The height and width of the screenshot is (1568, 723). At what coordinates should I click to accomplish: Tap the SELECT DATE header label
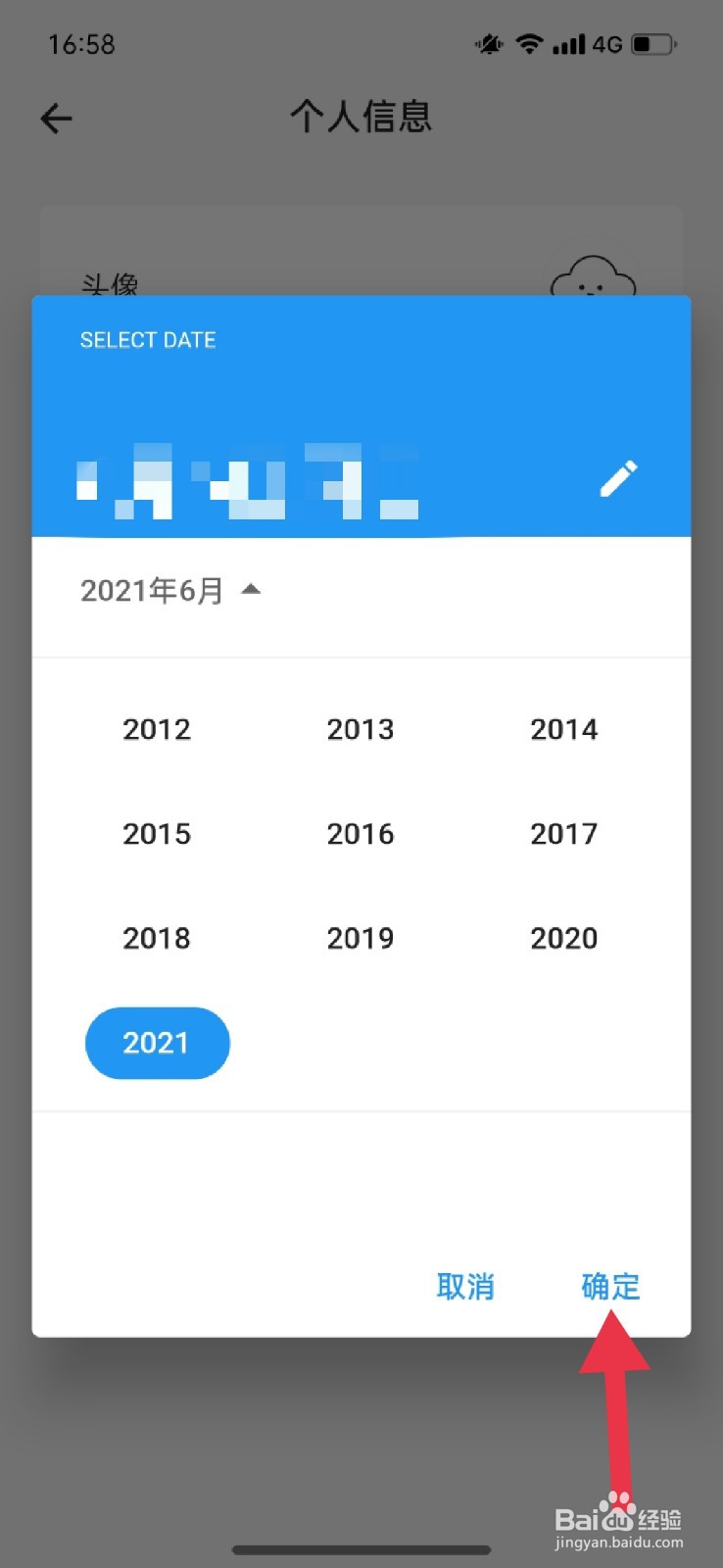148,339
